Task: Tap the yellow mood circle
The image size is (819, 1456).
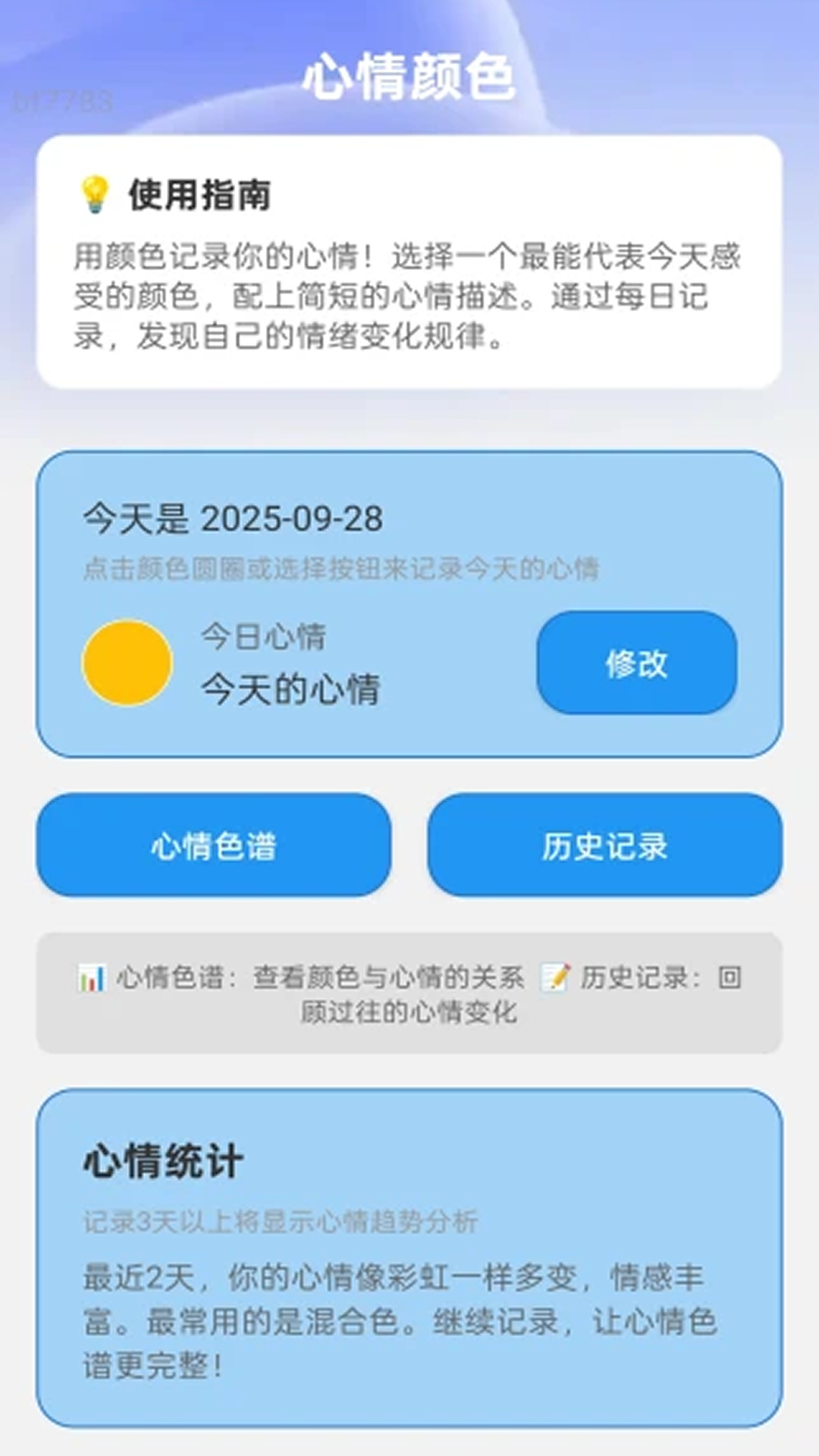Action: click(x=127, y=662)
